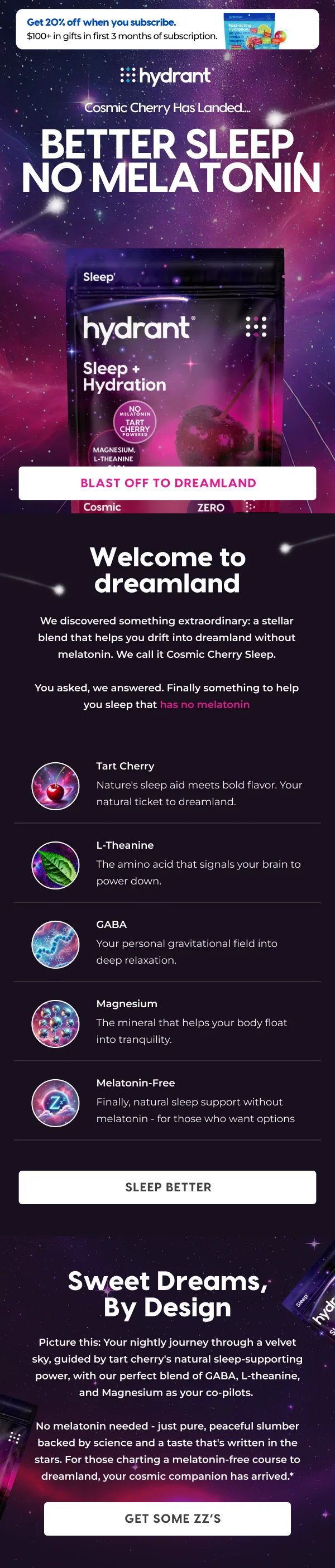Tap the Blast Off to Dreamland button
335x1568 pixels.
point(167,483)
